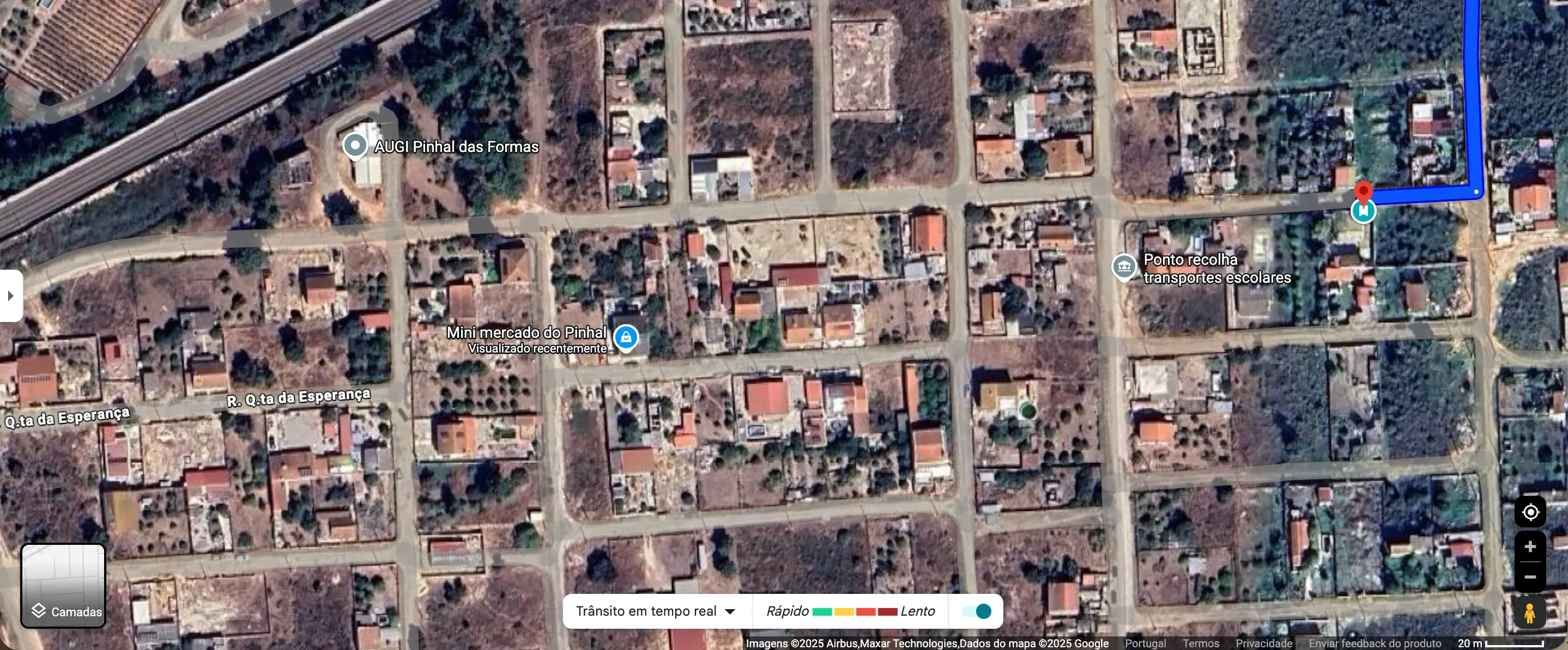Zoom in with the plus button

pos(1530,546)
